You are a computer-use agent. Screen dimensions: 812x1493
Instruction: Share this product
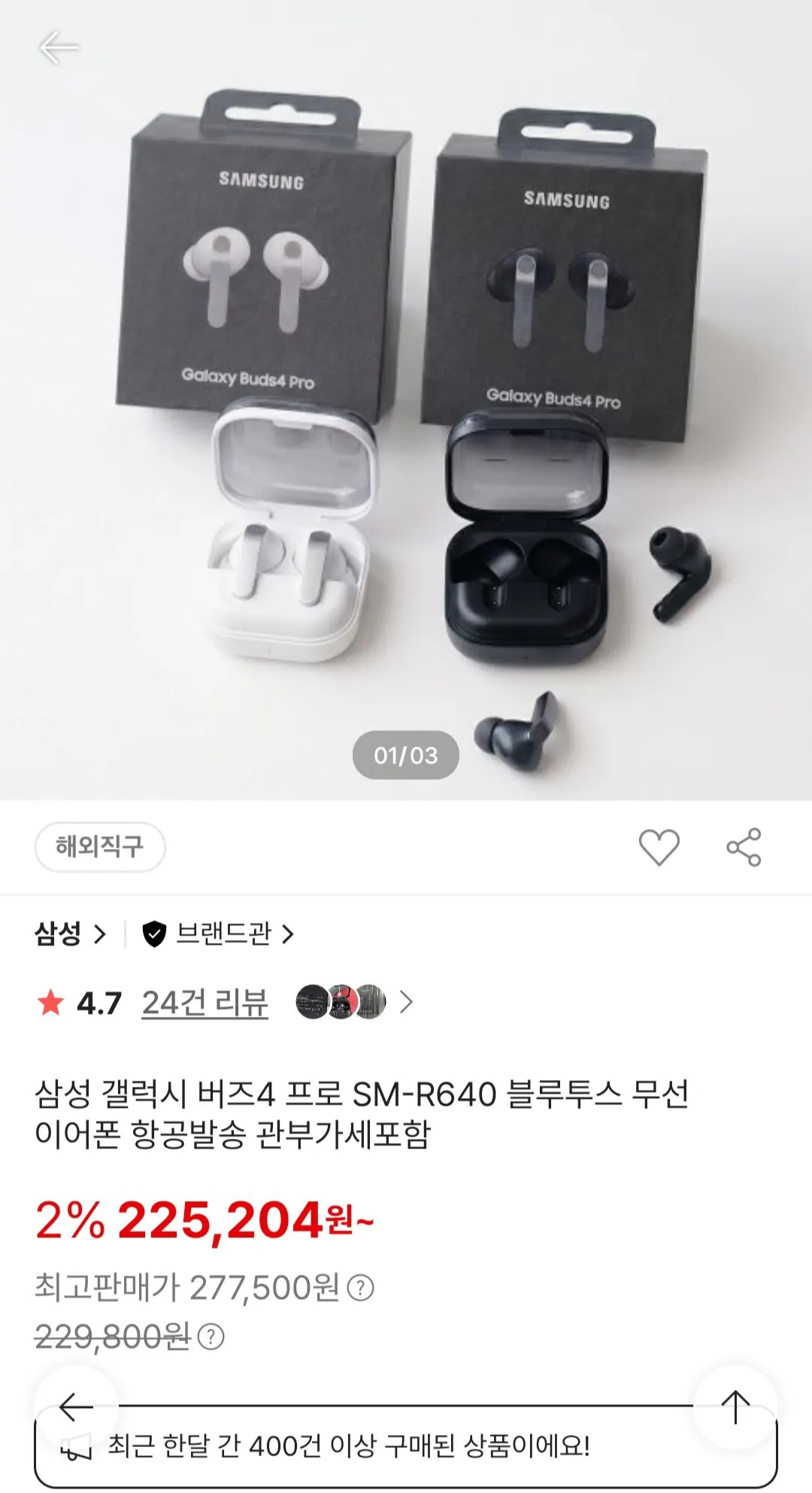[x=744, y=847]
